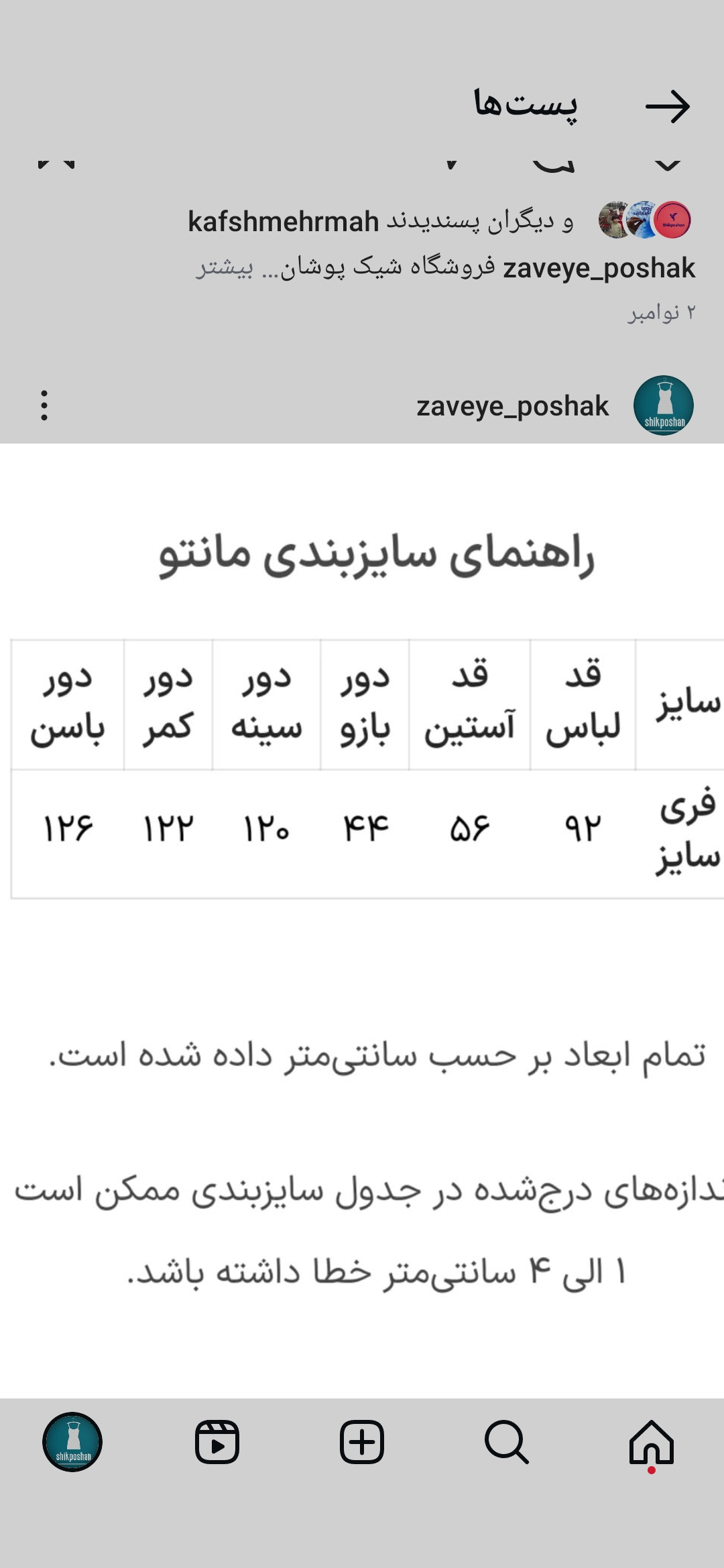Open zaveye_poshak username in the caption
Screen dimensions: 724x1568
click(x=599, y=268)
